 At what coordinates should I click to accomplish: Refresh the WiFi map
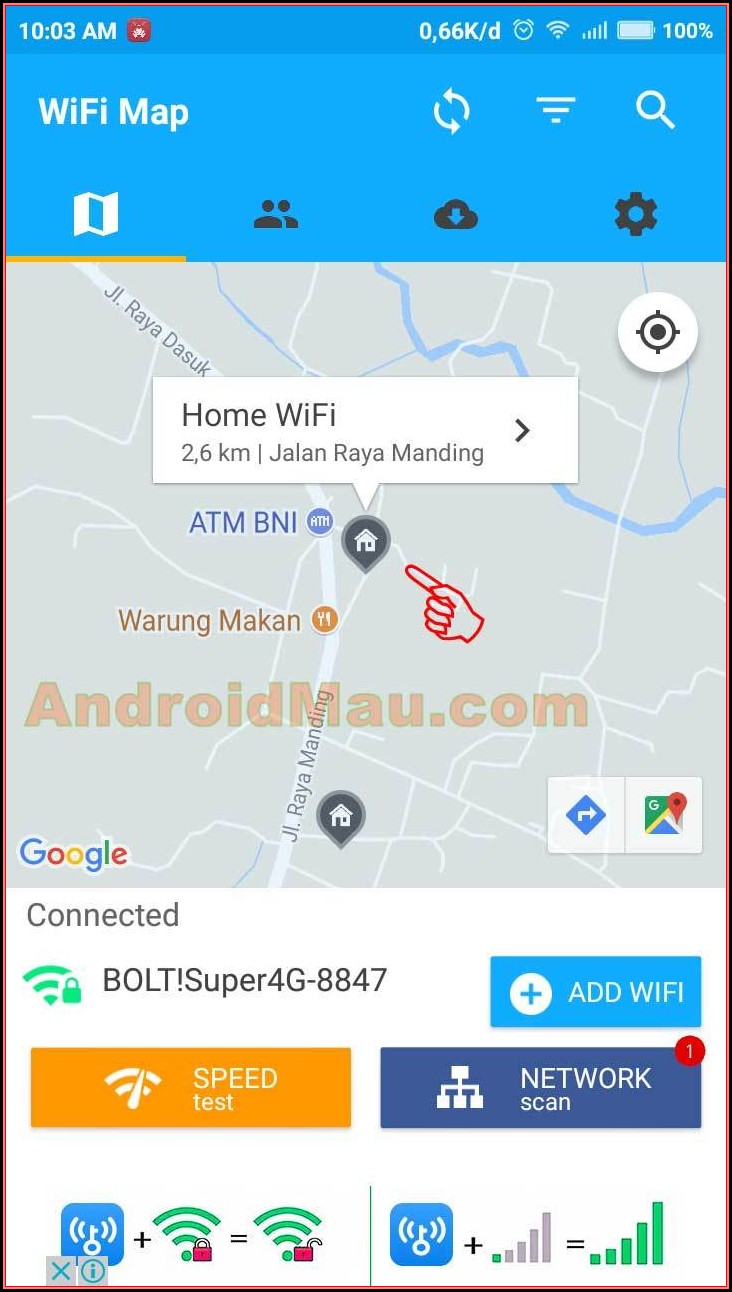(x=451, y=111)
